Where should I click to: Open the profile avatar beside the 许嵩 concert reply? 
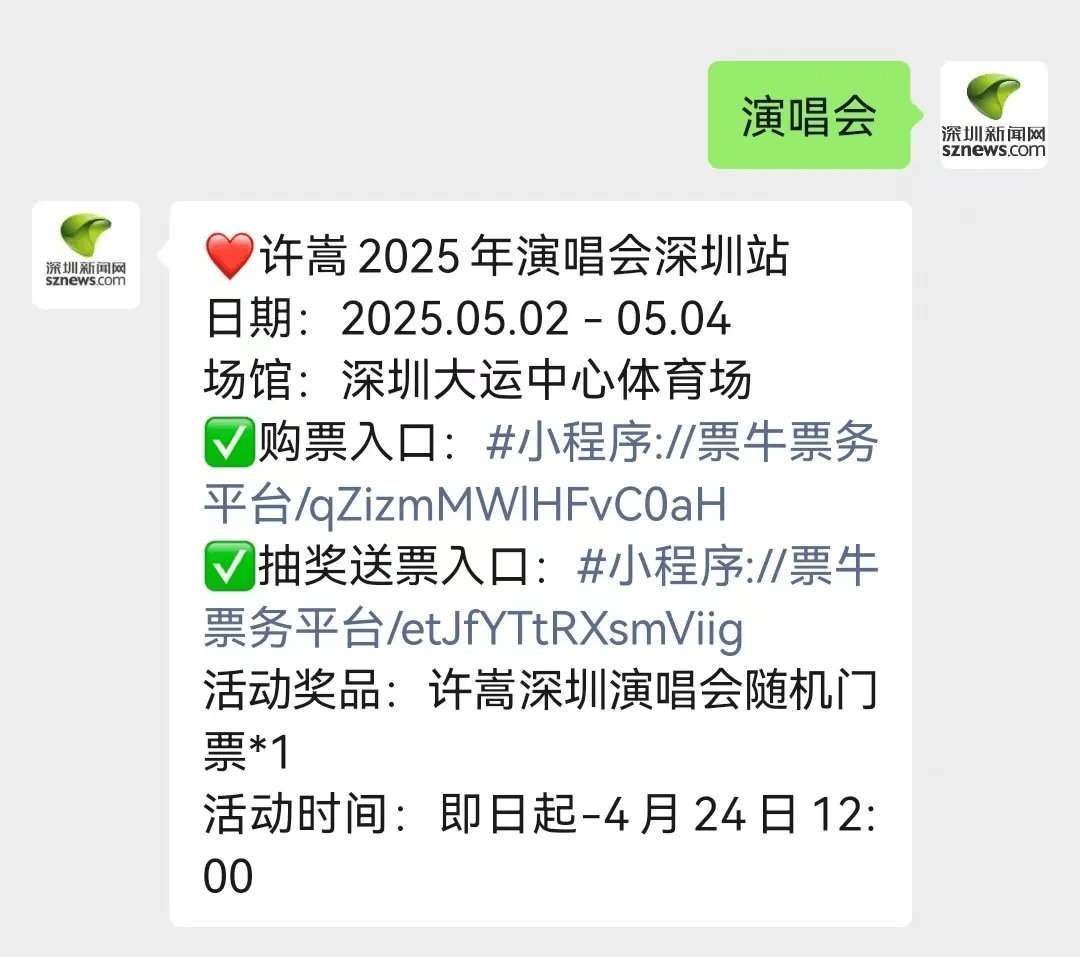[86, 255]
